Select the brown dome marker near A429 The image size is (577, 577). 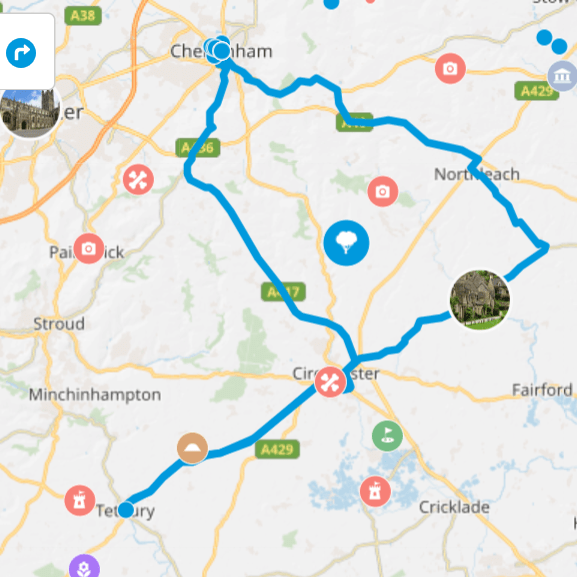point(192,448)
